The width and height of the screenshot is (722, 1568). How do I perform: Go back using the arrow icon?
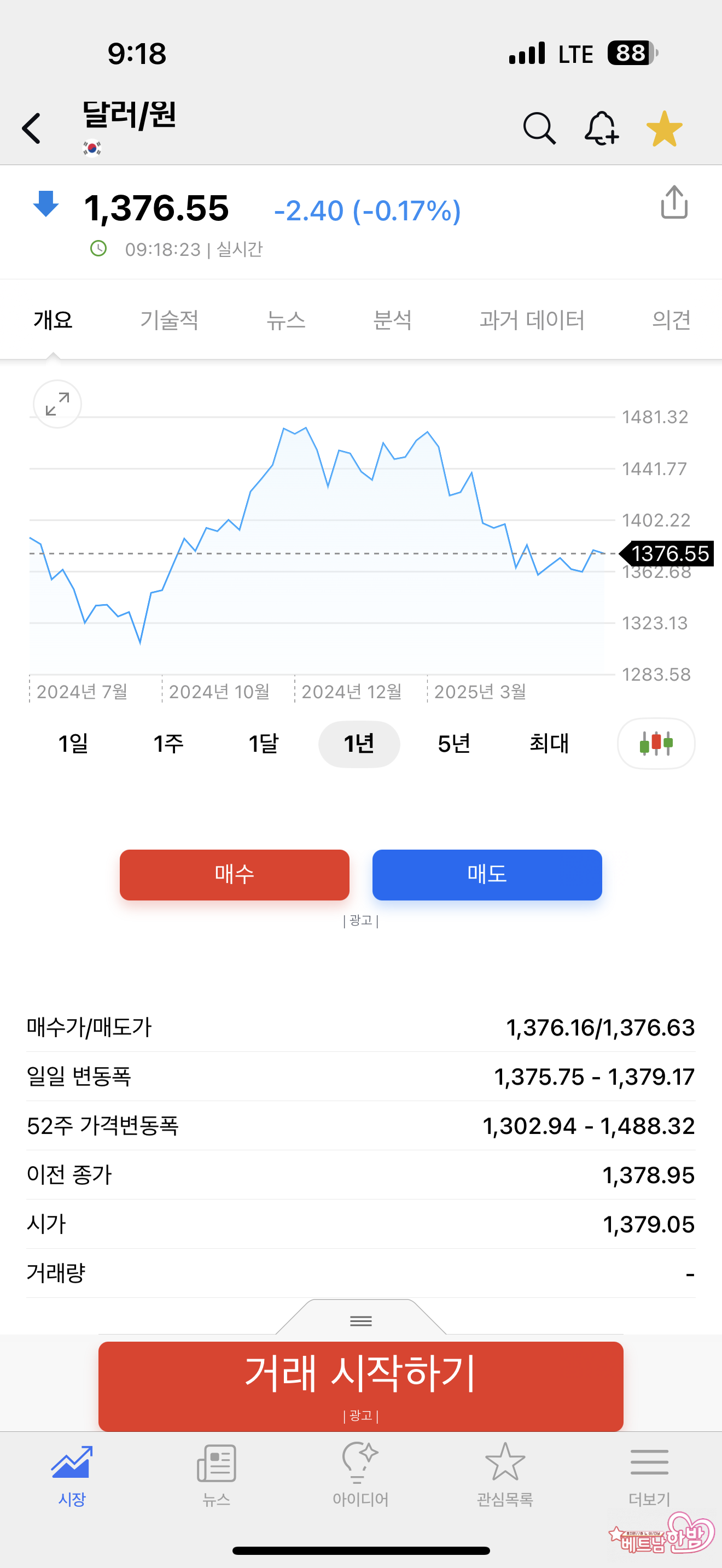[x=32, y=128]
